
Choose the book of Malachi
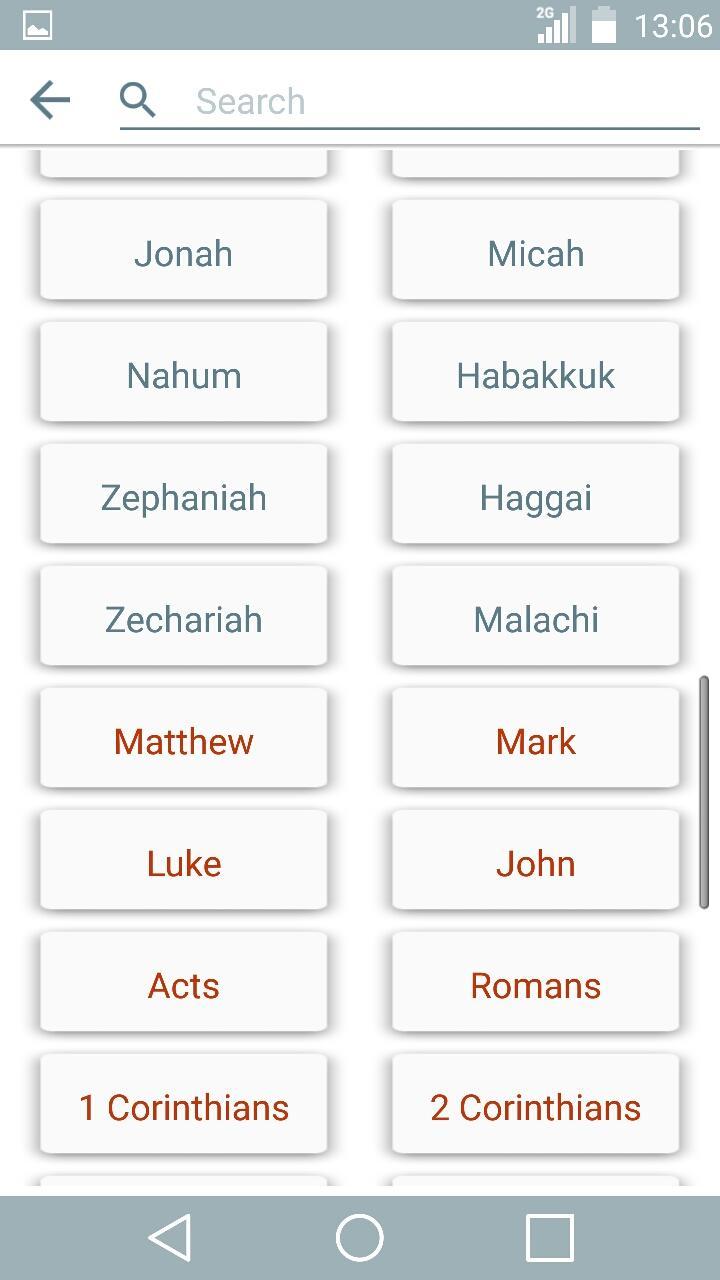click(535, 618)
